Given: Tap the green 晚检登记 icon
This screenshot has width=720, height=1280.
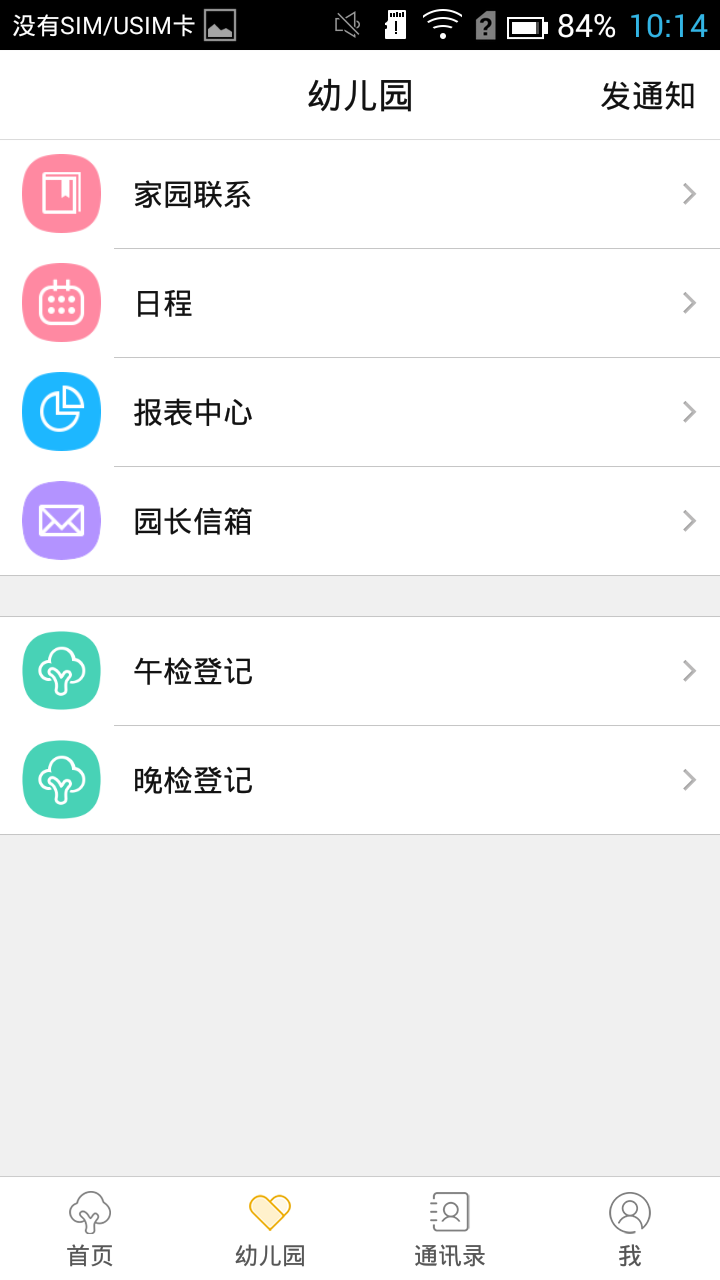Looking at the screenshot, I should pyautogui.click(x=61, y=779).
